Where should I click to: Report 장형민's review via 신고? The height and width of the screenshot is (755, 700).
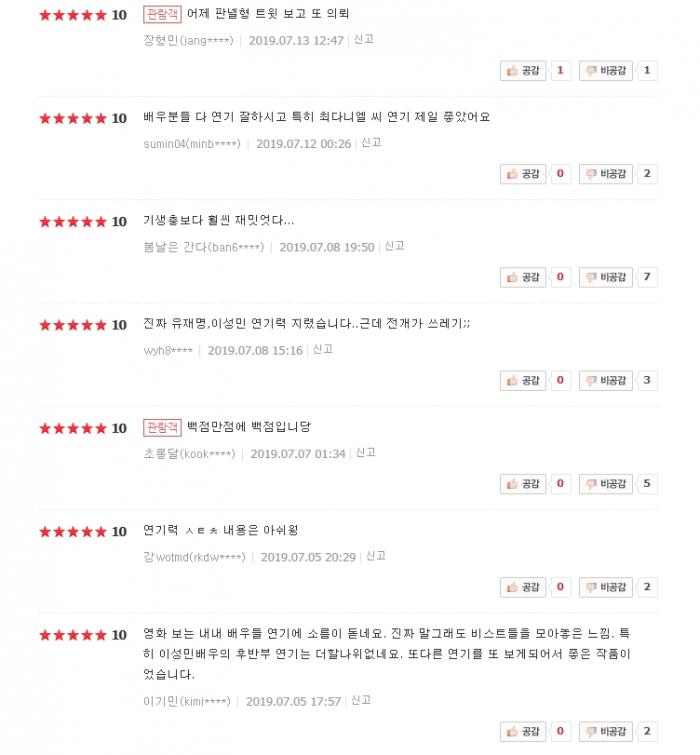click(364, 40)
